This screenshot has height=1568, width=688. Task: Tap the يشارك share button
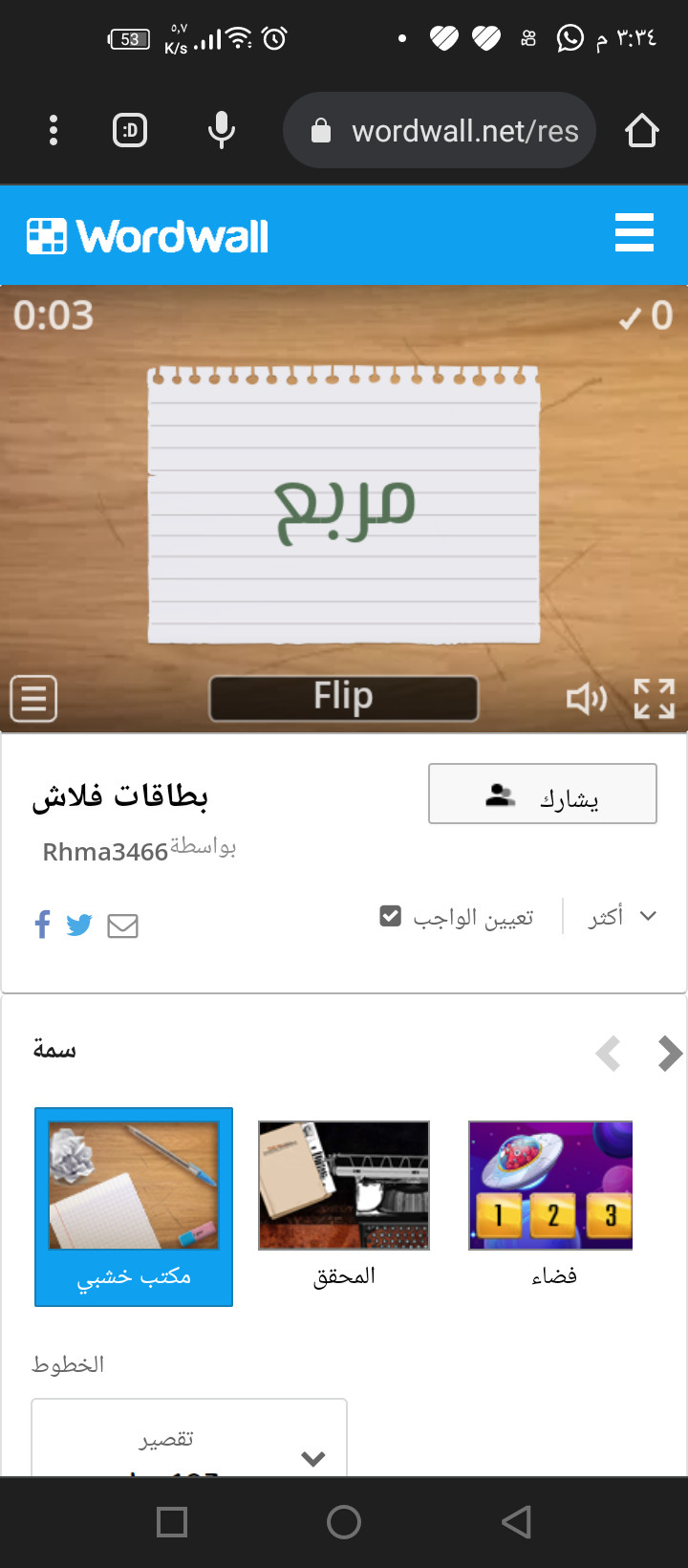point(542,794)
